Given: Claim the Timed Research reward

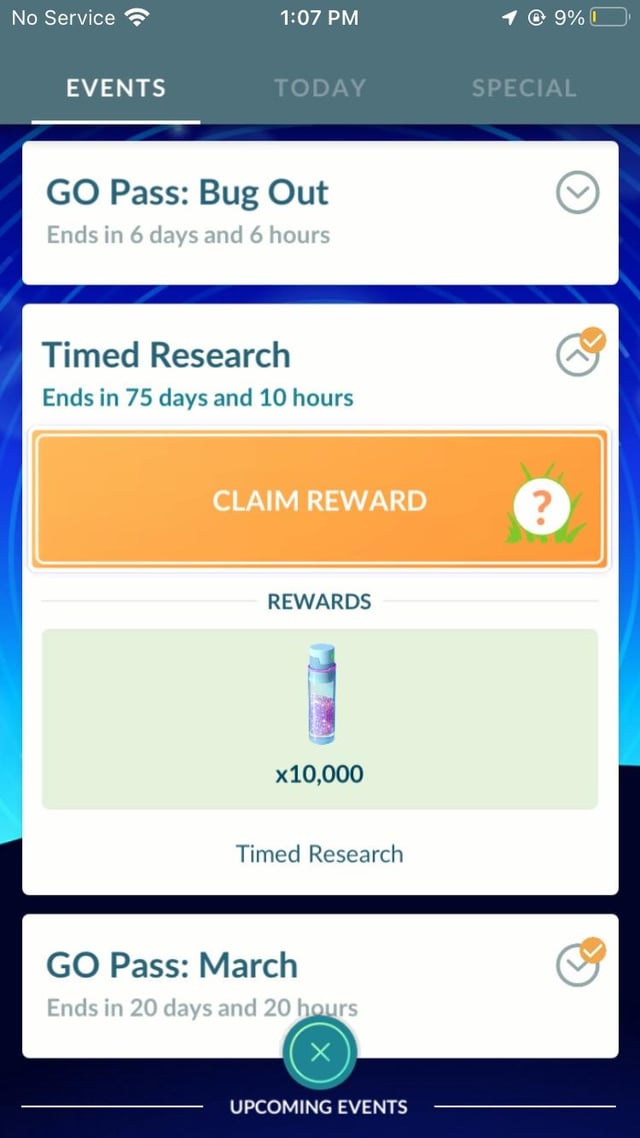Looking at the screenshot, I should coord(319,500).
